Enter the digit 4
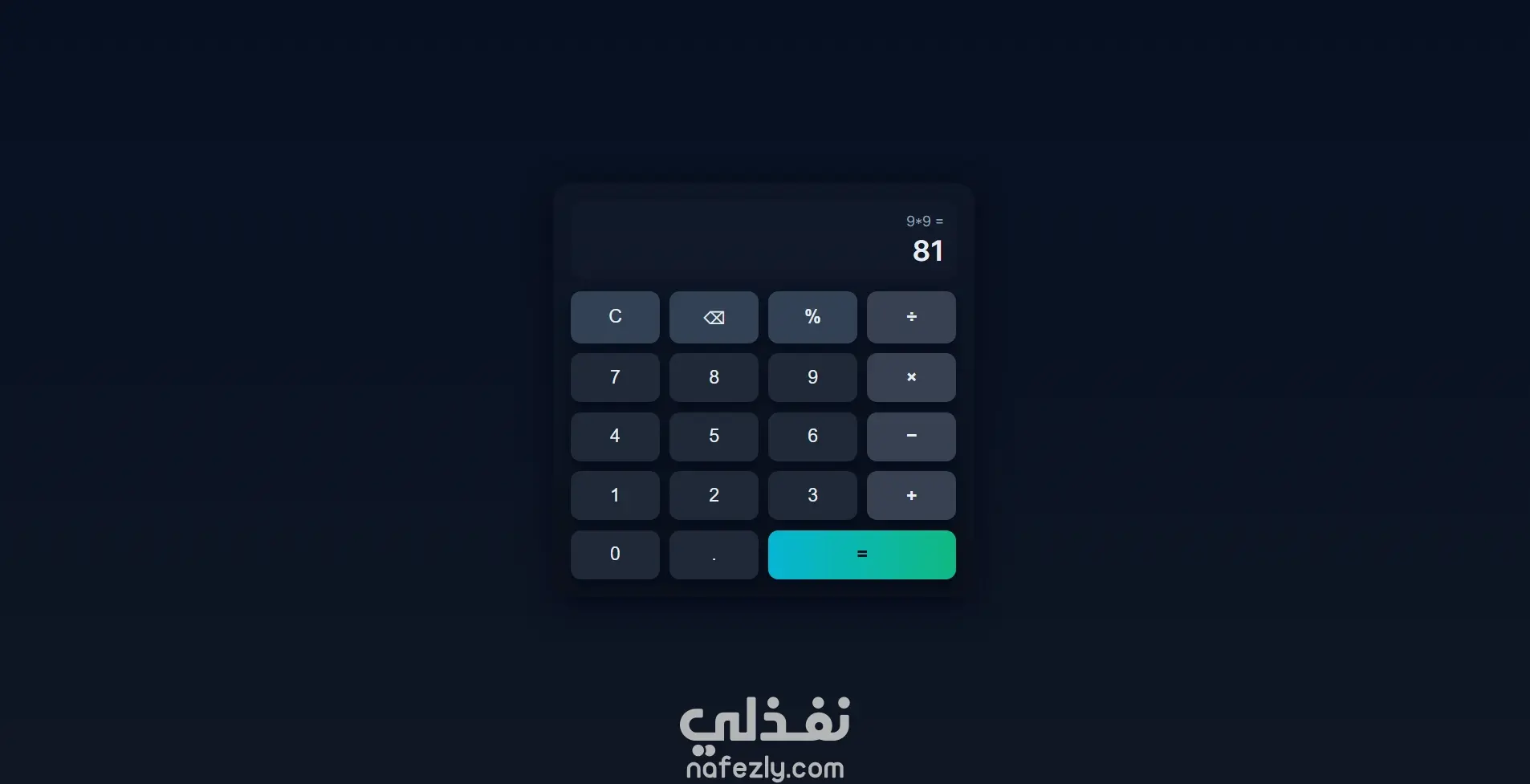 (x=615, y=437)
